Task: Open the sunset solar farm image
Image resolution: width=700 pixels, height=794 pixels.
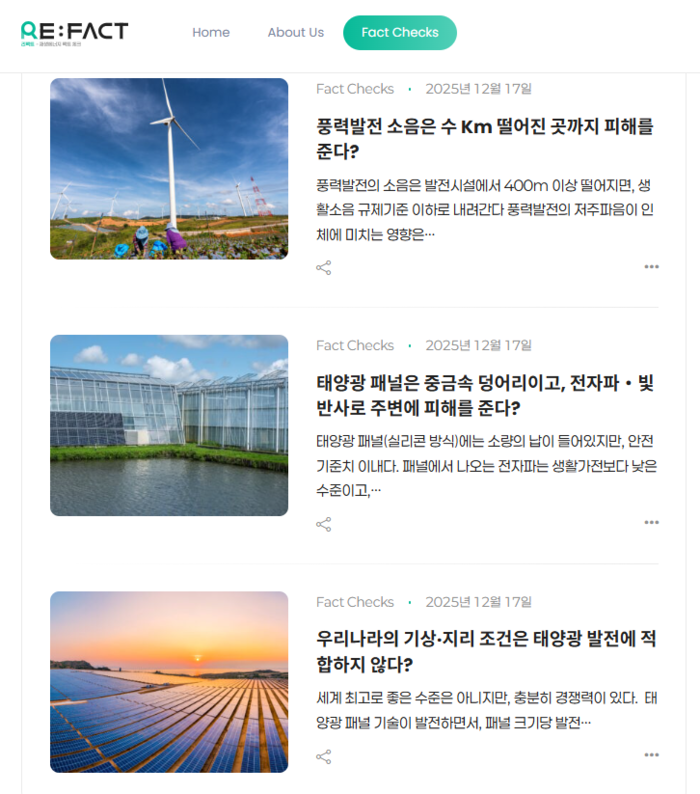Action: pos(169,682)
